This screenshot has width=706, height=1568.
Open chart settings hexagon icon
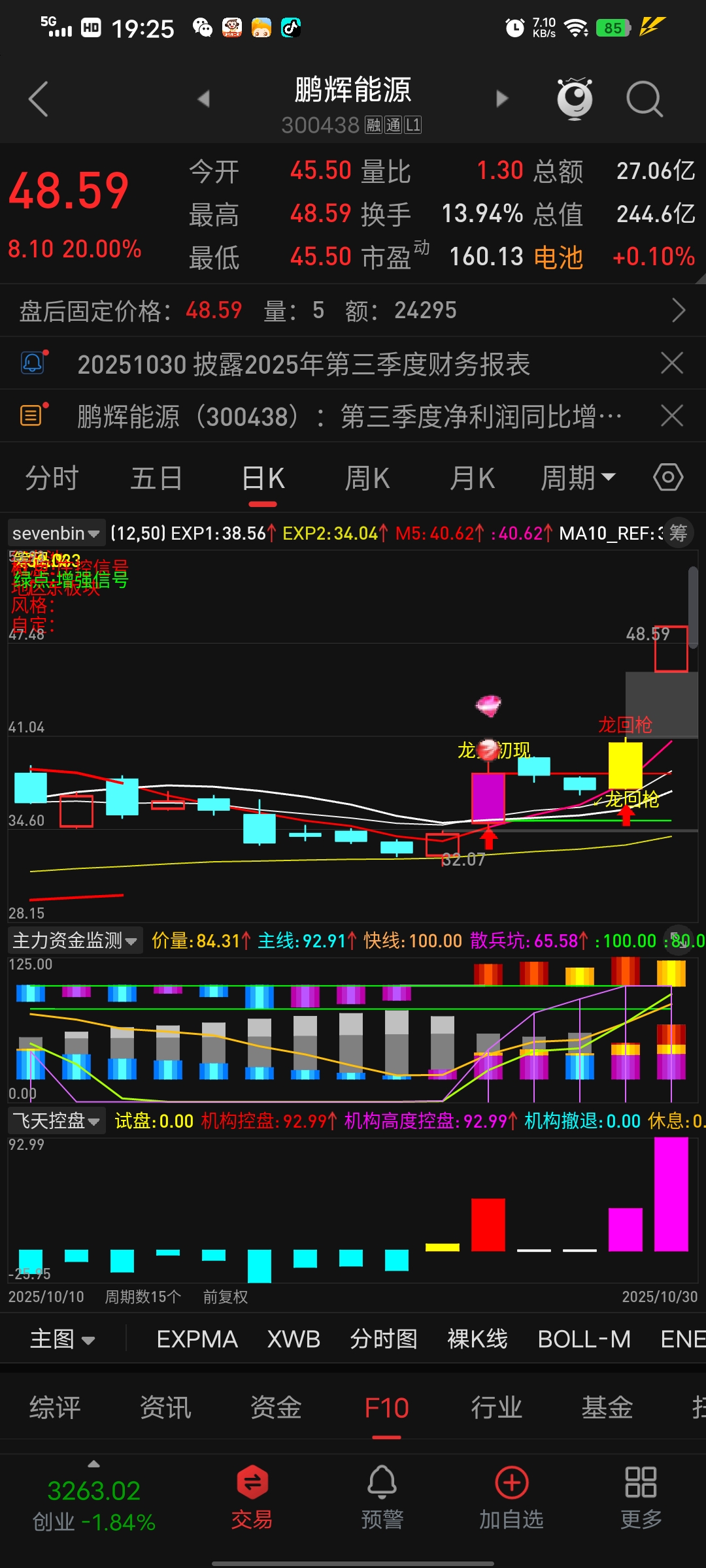click(x=668, y=478)
